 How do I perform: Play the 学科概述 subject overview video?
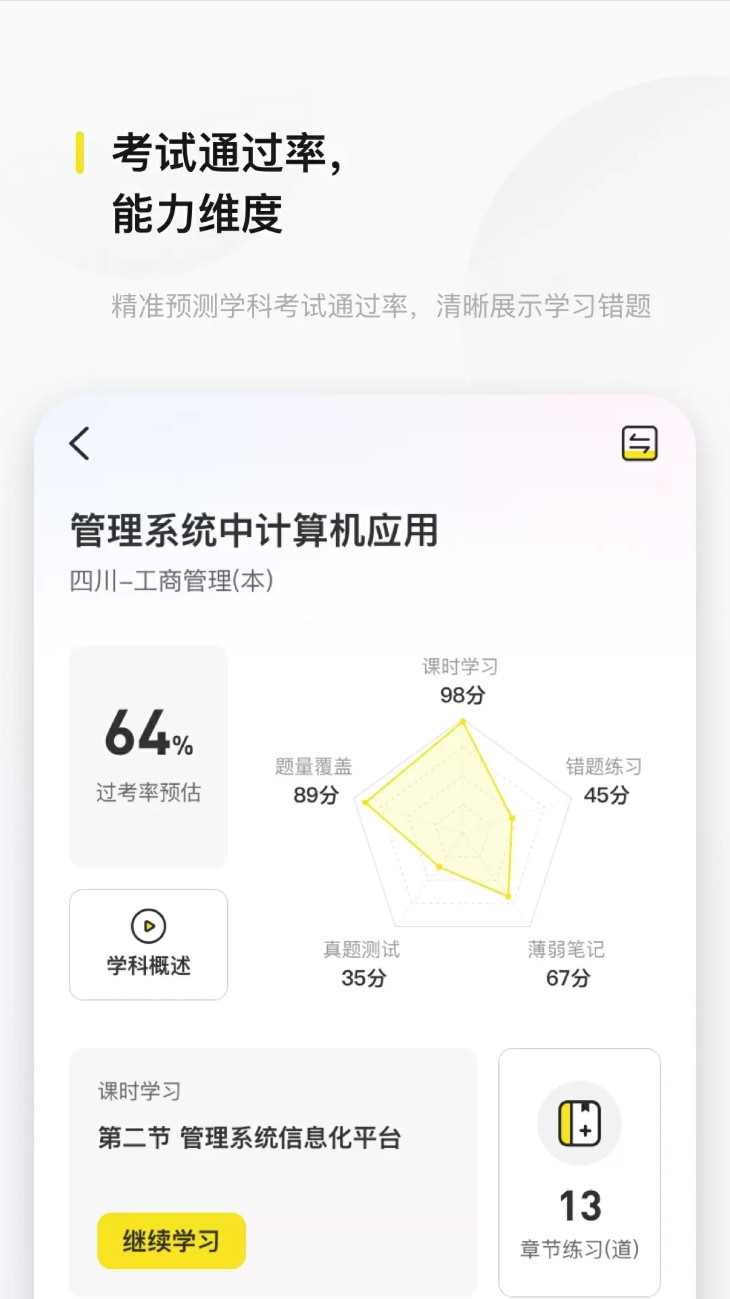click(148, 944)
